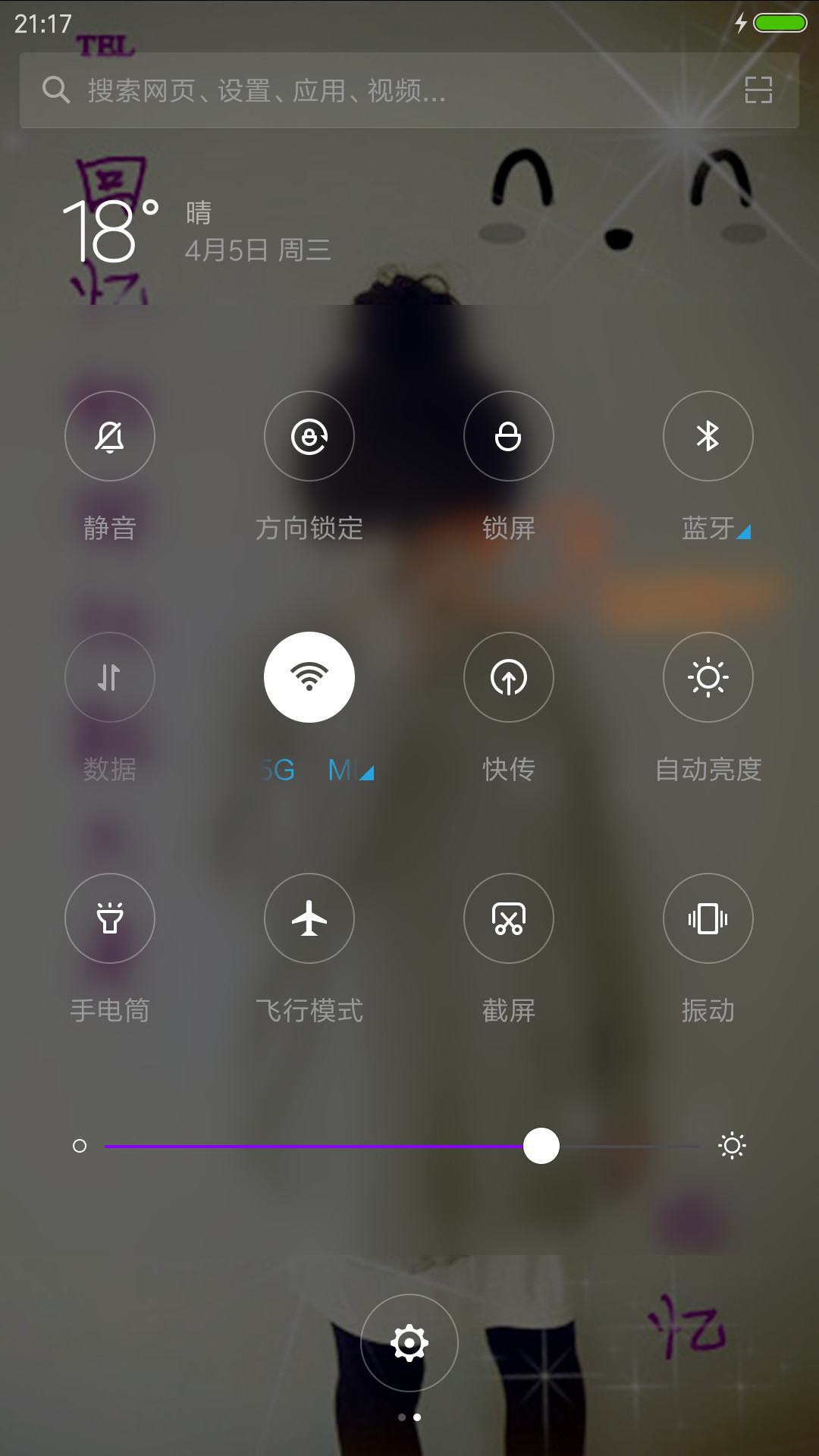Enable the 静音 silent mode toggle
This screenshot has height=1456, width=819.
110,436
